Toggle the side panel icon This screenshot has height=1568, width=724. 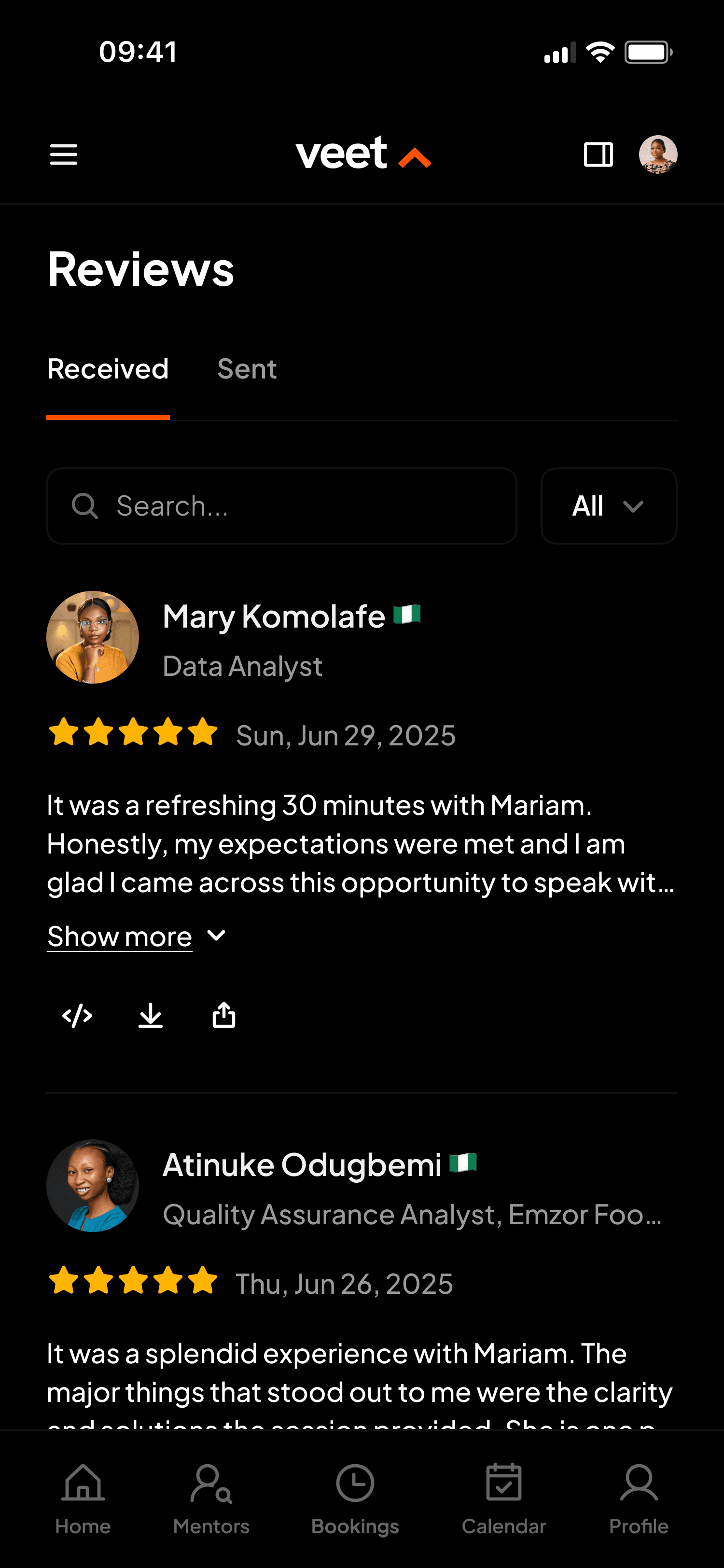598,154
